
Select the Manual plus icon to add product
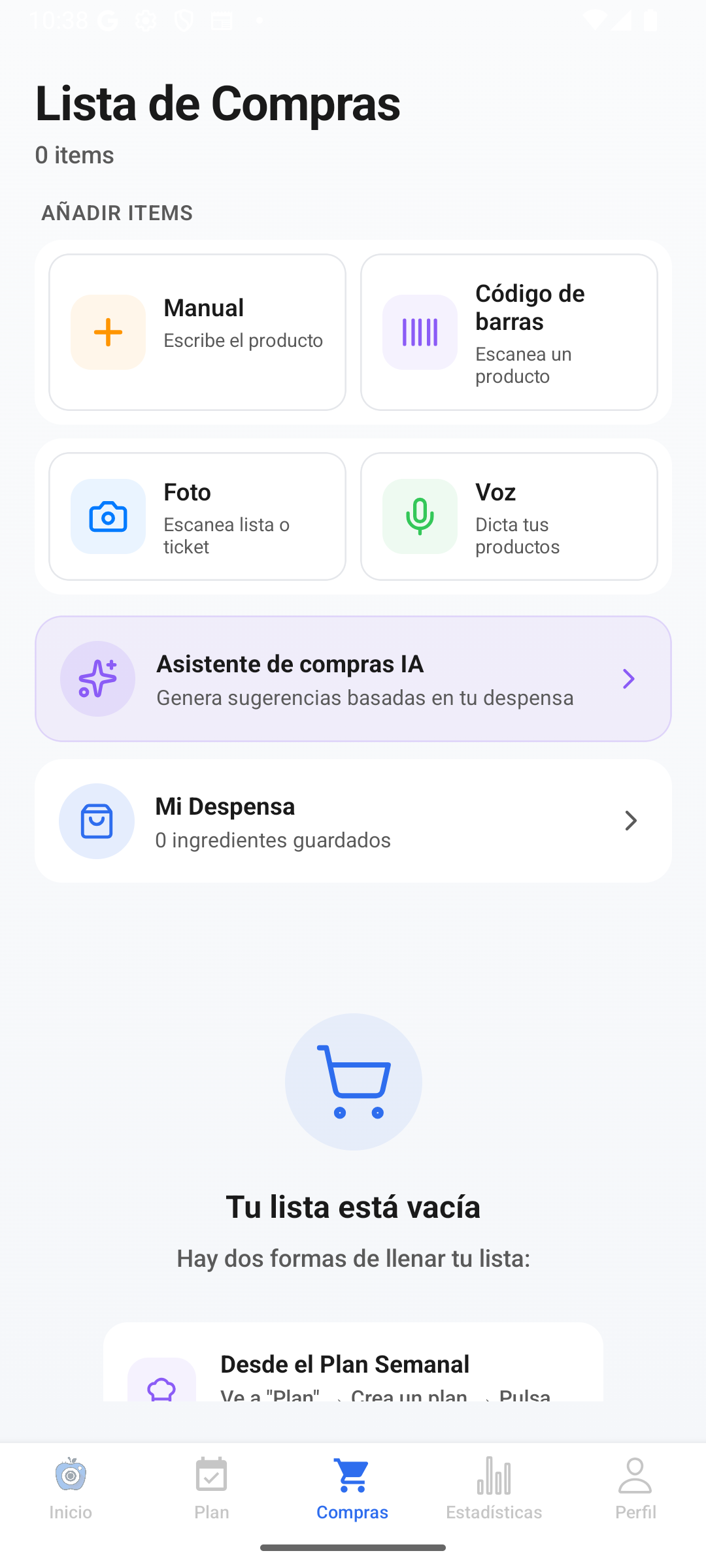pos(108,332)
